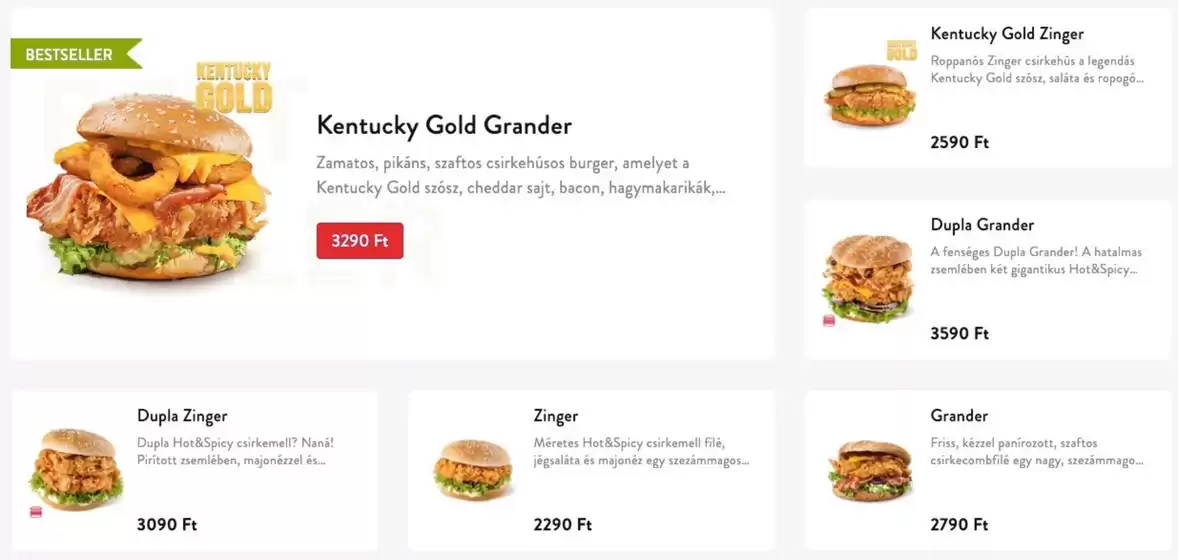Tap the 3290 Ft price button

coord(359,241)
